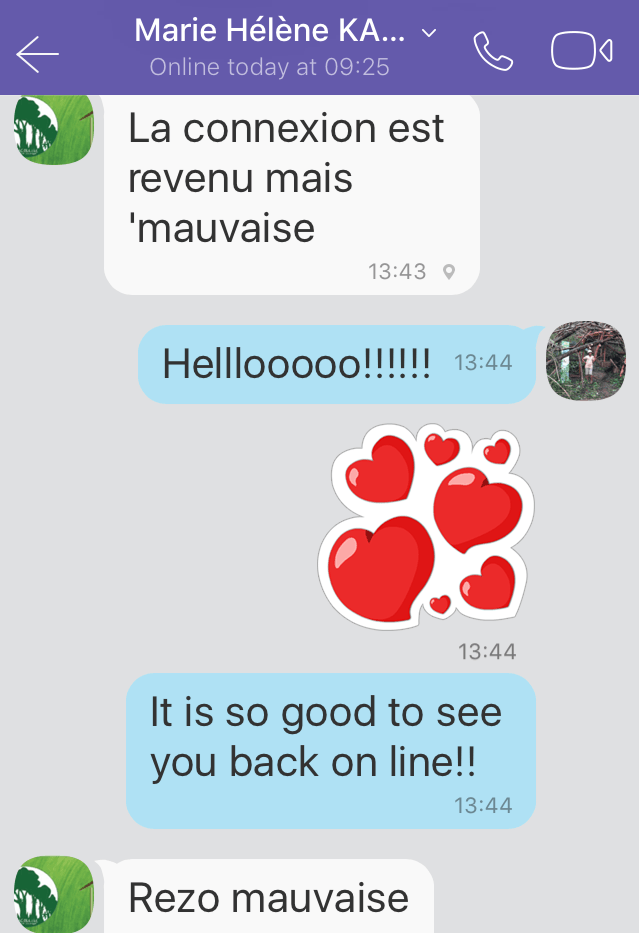Go back using the arrow icon
The width and height of the screenshot is (639, 934).
(37, 52)
